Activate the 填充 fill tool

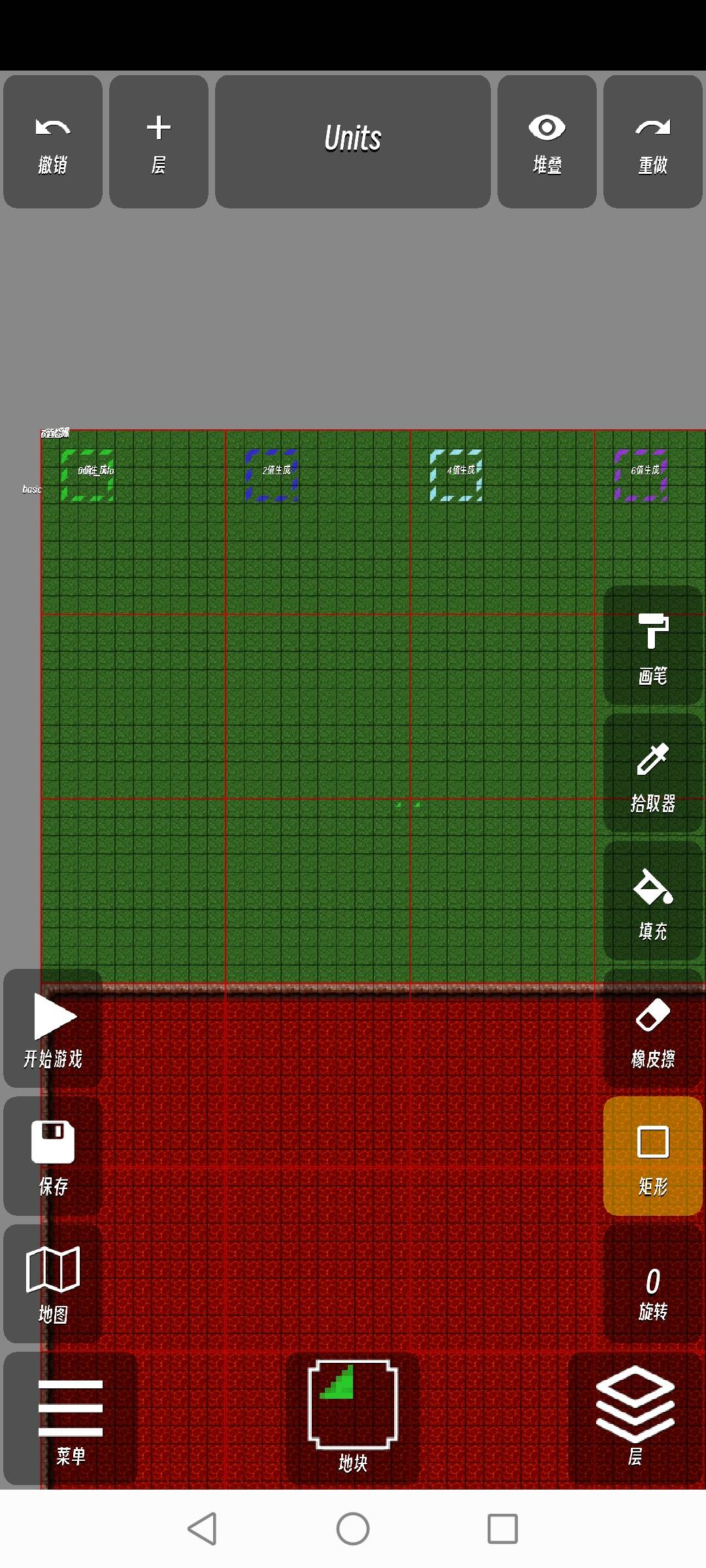pos(653,902)
